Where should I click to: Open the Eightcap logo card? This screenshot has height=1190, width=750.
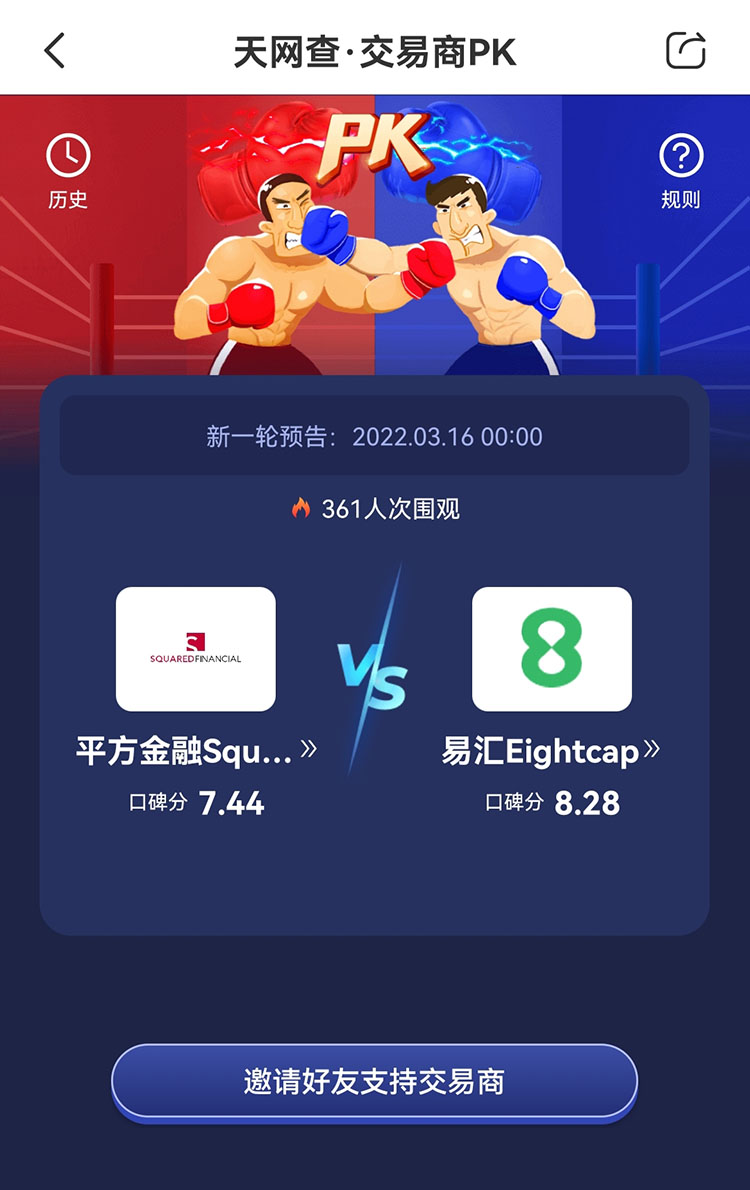click(552, 649)
